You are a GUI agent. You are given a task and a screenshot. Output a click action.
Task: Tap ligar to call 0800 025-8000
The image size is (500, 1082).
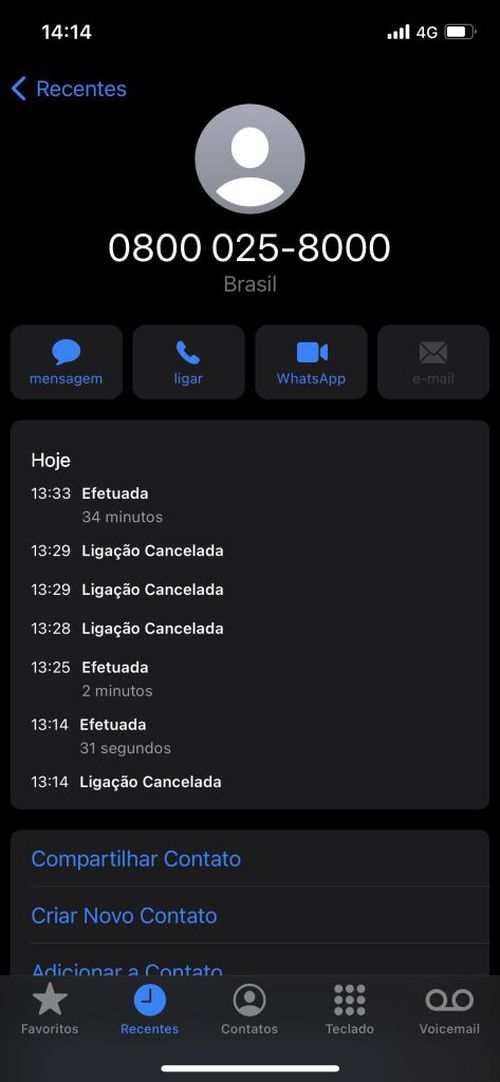[x=188, y=362]
